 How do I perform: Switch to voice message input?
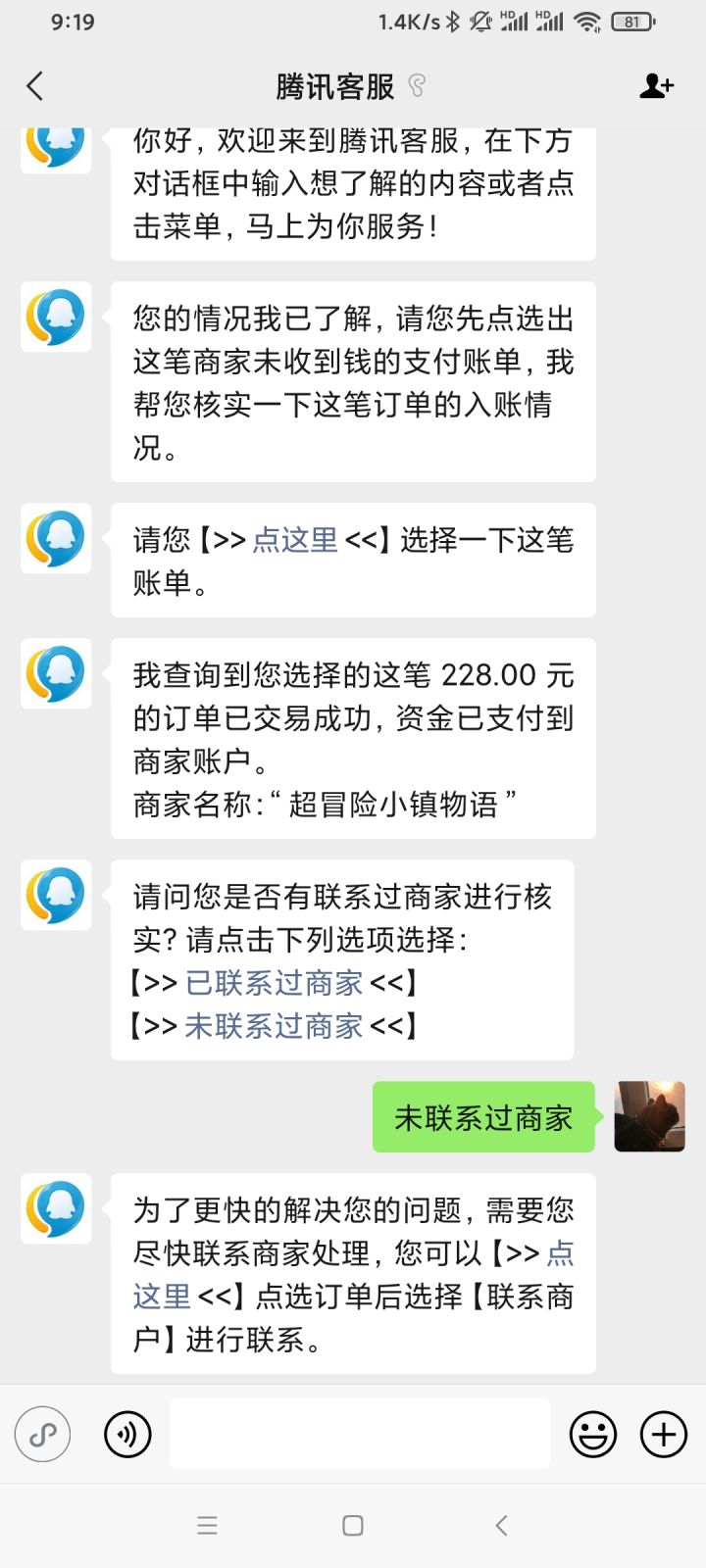[x=127, y=1435]
